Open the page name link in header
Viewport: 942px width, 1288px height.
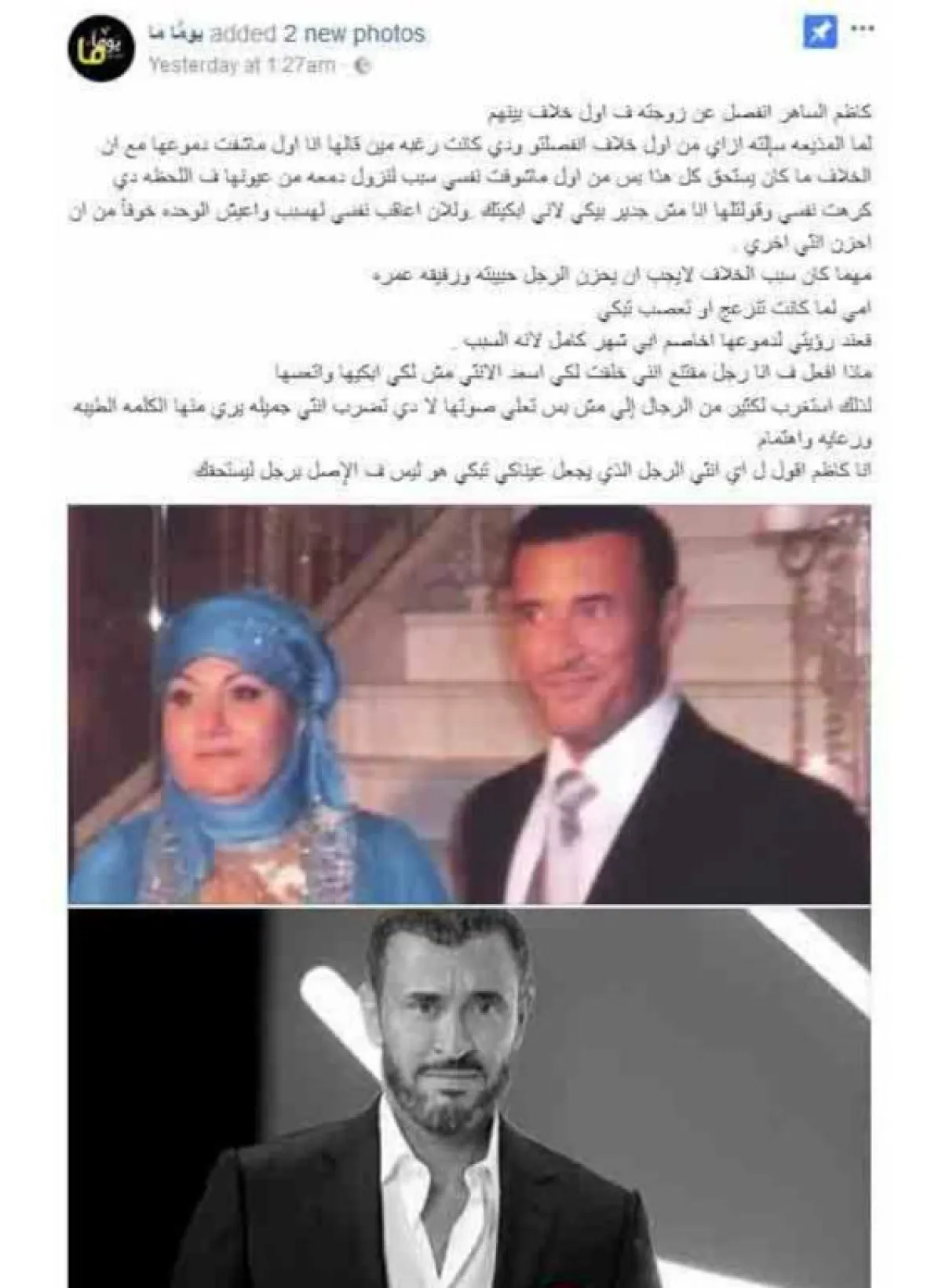(177, 34)
